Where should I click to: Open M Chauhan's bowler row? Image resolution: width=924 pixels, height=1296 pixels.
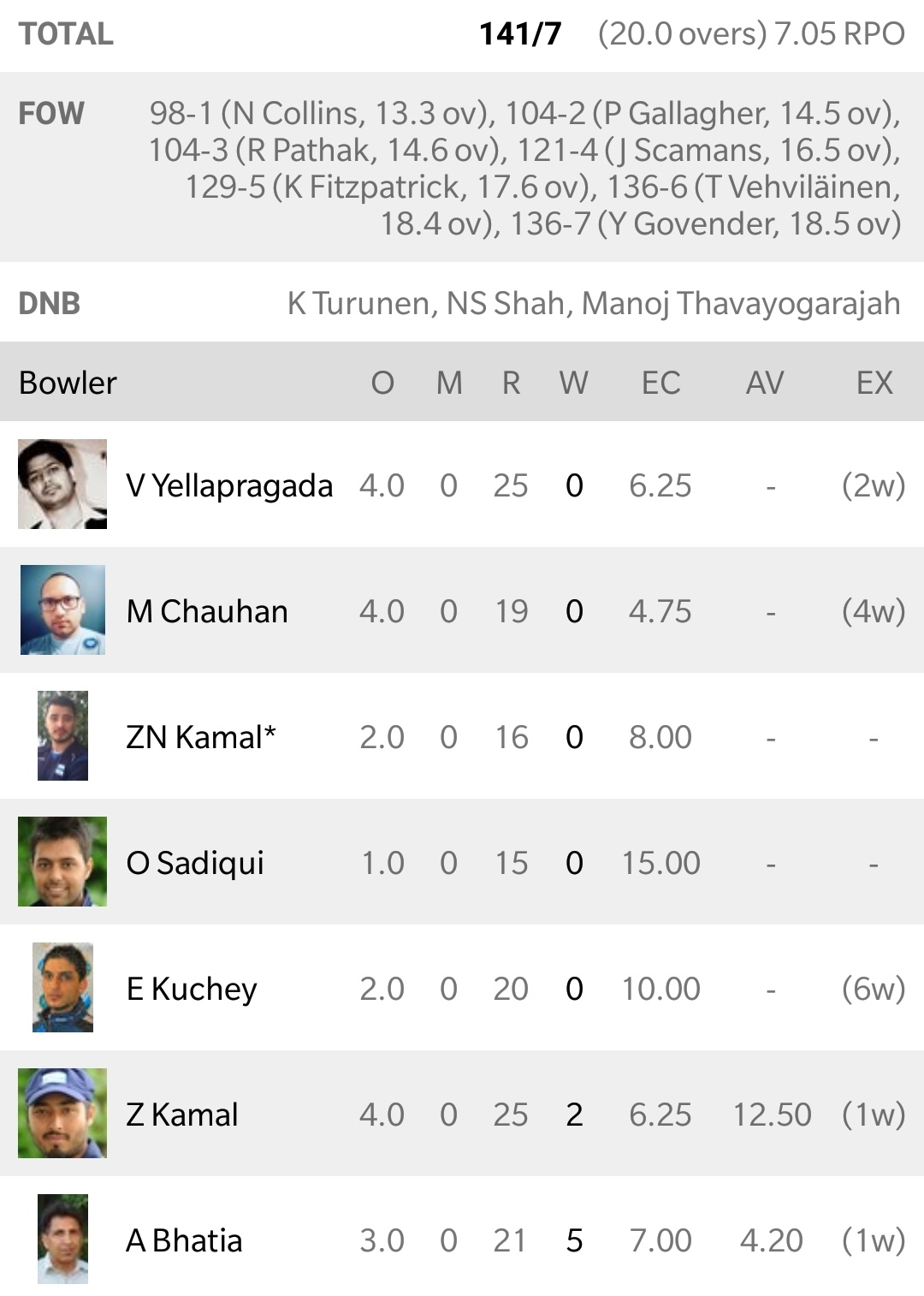[x=206, y=611]
